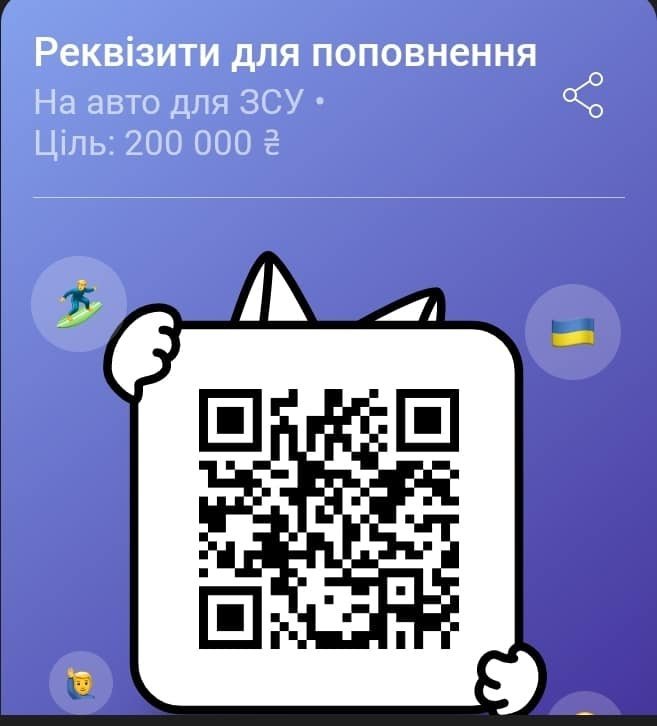Share the jar top-up details

click(x=583, y=95)
